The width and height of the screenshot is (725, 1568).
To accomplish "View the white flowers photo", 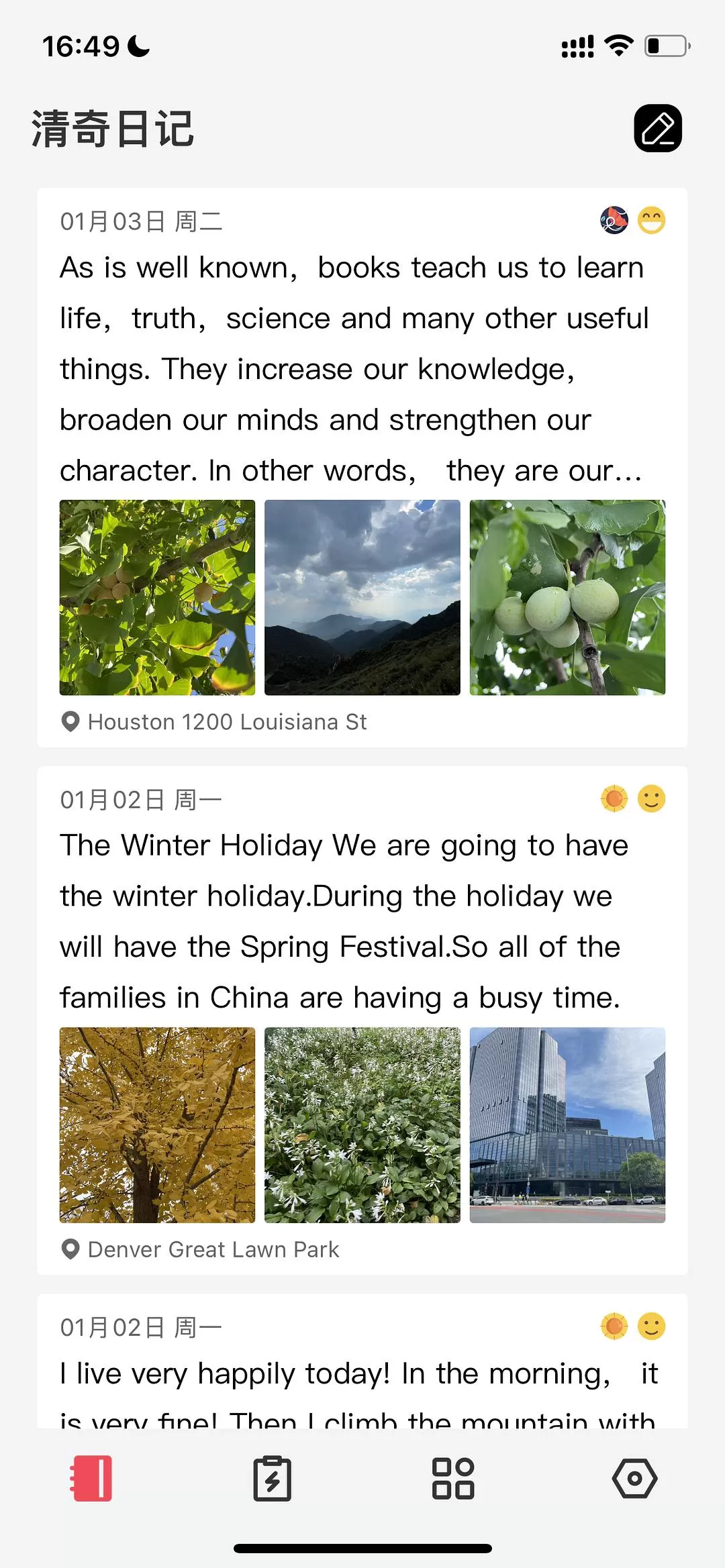I will 362,1125.
